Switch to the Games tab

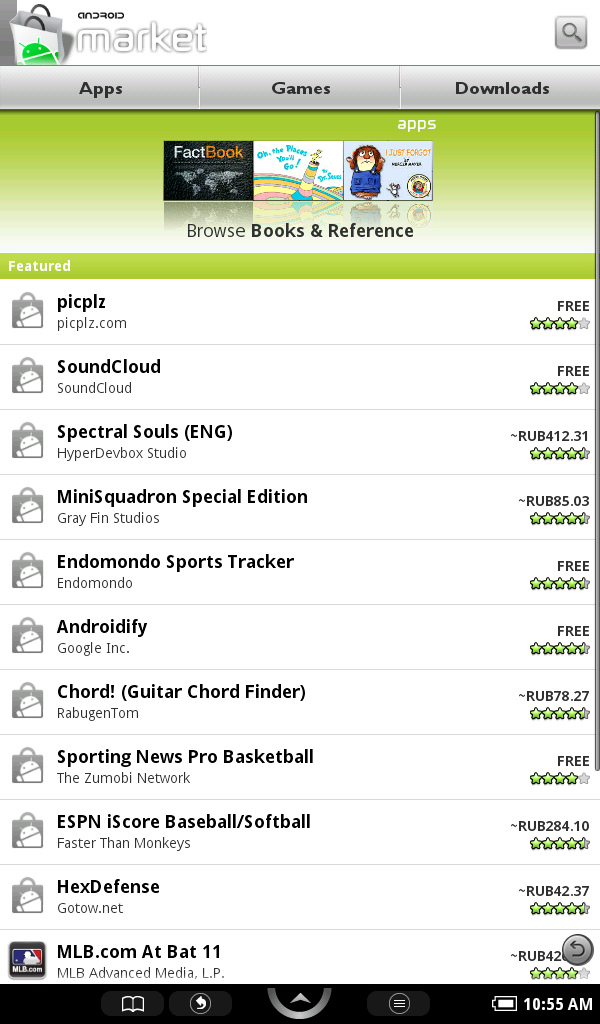coord(300,88)
